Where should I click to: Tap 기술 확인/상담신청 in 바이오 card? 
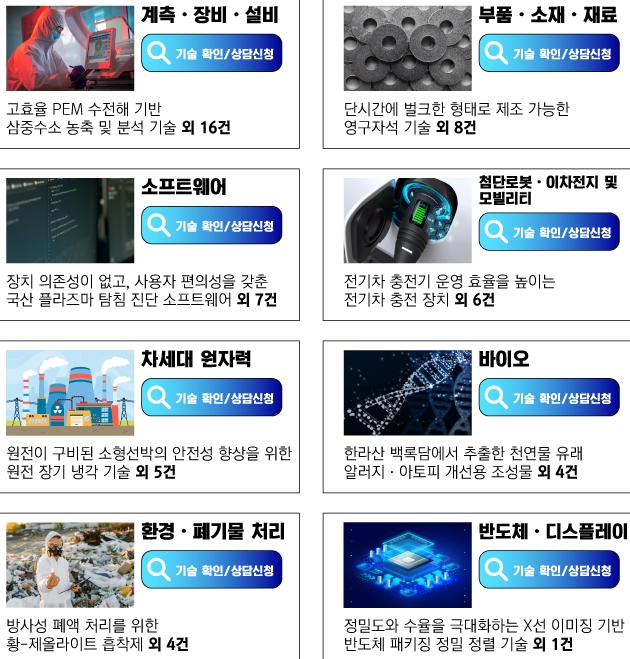click(x=549, y=398)
